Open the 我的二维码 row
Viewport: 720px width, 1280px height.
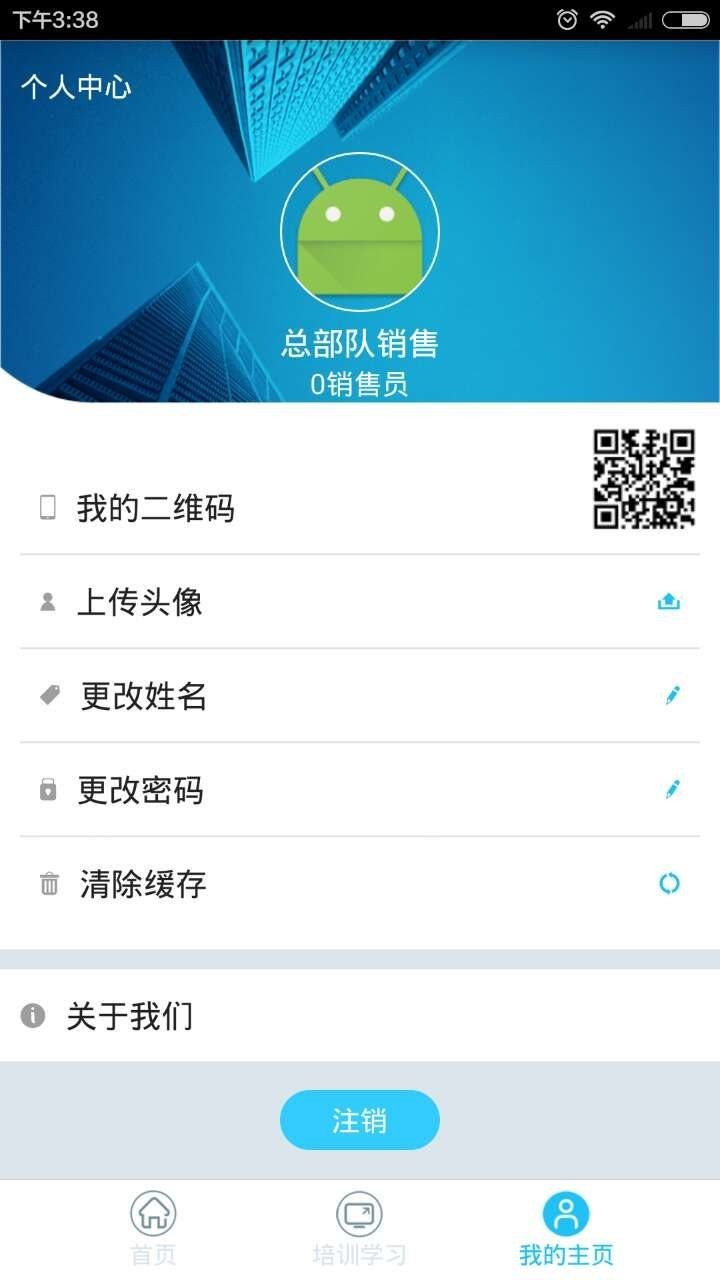[x=156, y=508]
